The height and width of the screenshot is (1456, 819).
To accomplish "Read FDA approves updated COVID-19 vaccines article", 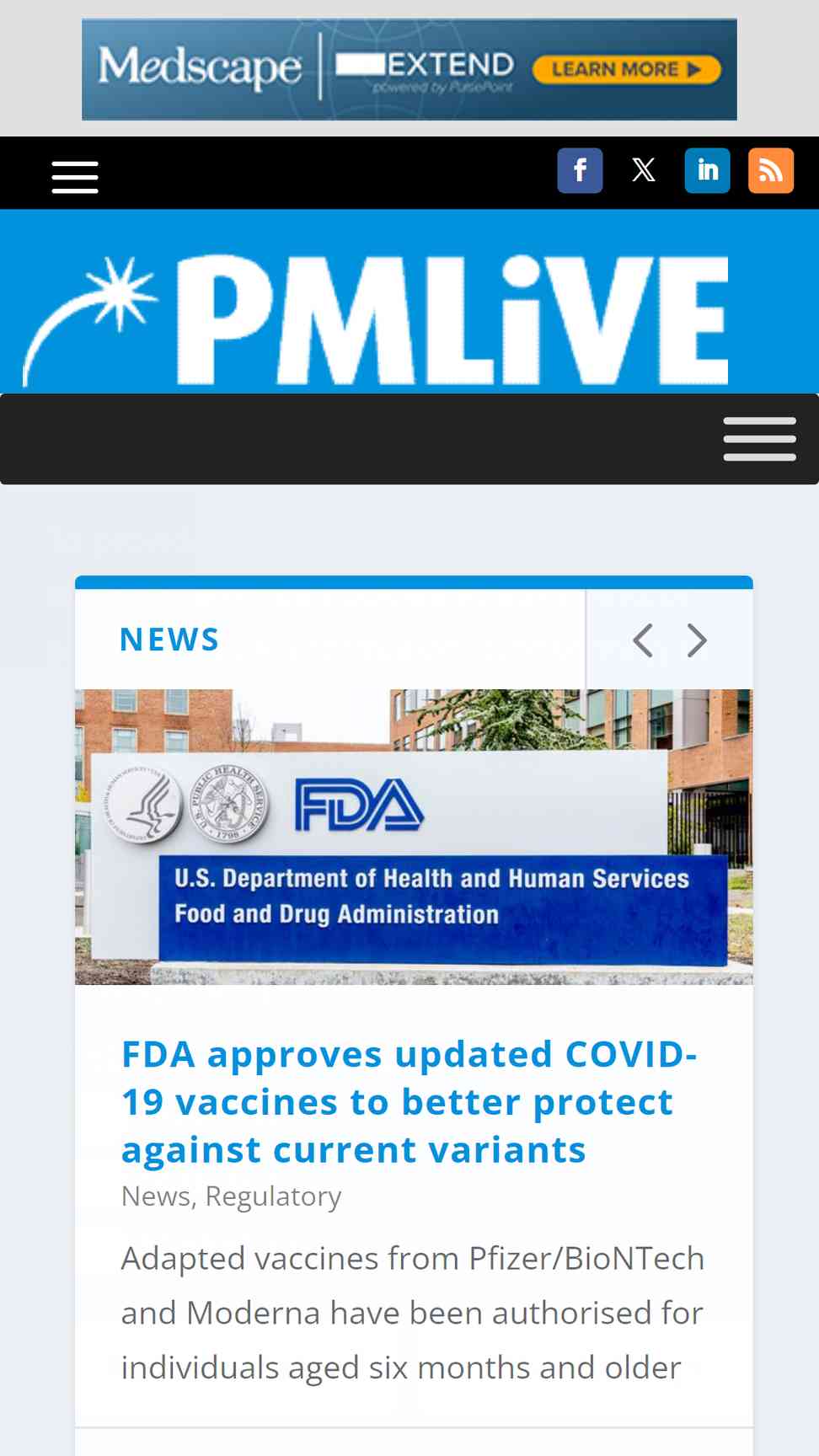I will click(409, 1102).
